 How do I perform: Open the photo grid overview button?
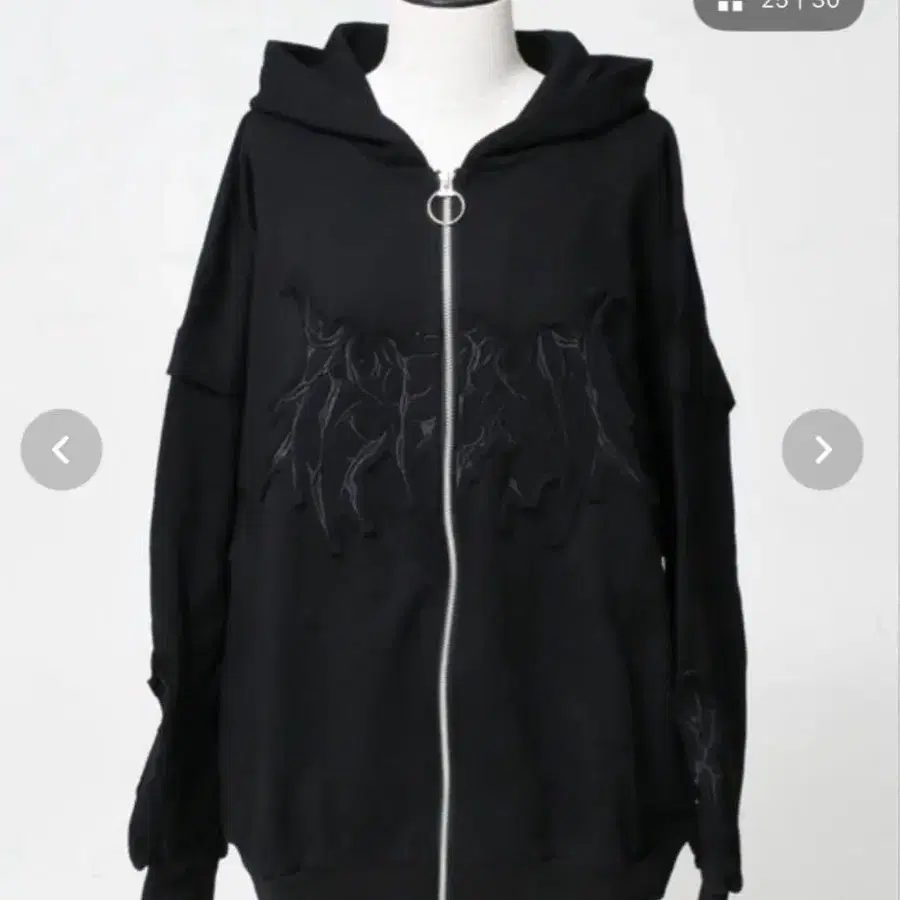click(x=732, y=5)
